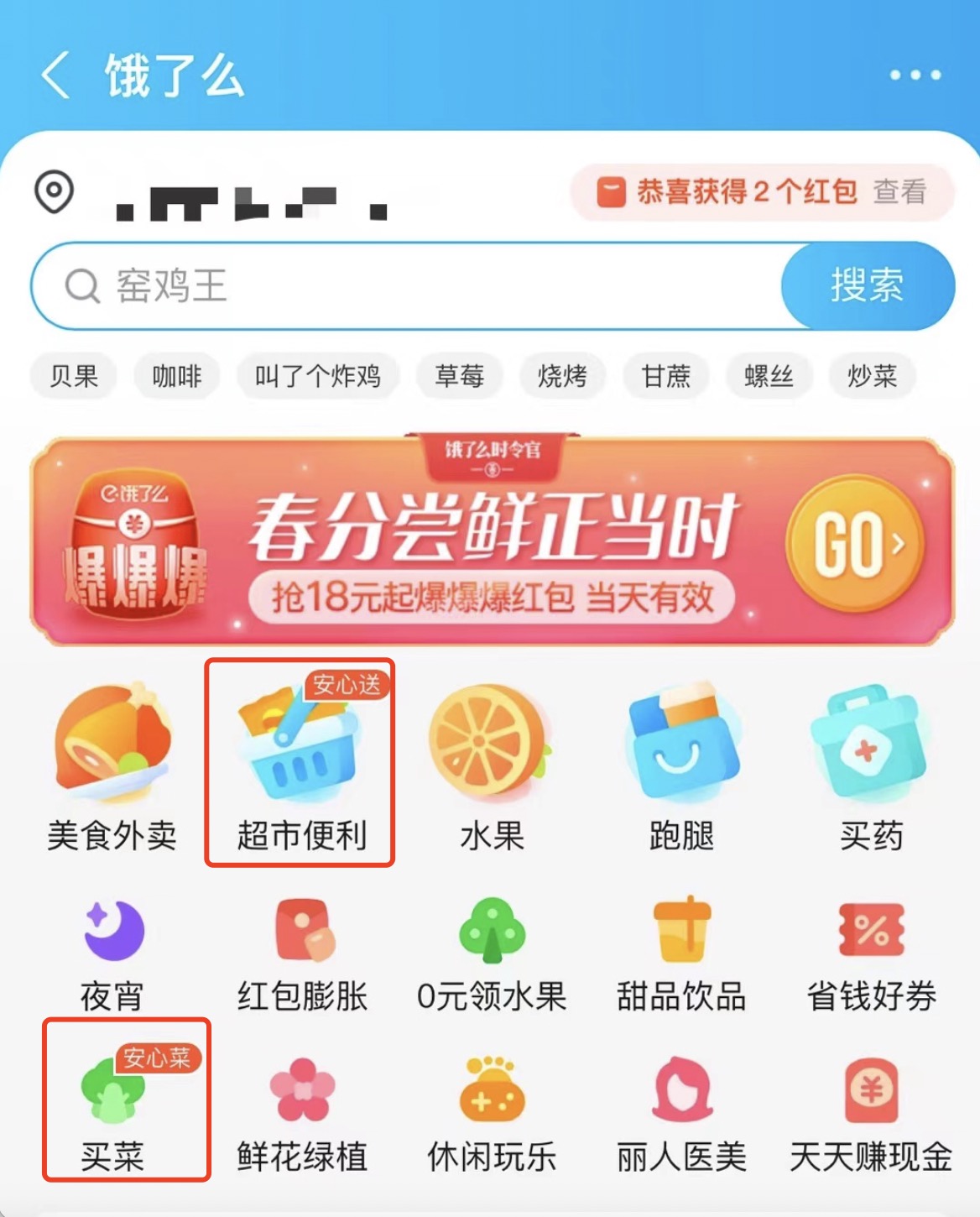Select the 叫了个炸鸡 suggestion chip
Image resolution: width=980 pixels, height=1217 pixels.
click(318, 375)
